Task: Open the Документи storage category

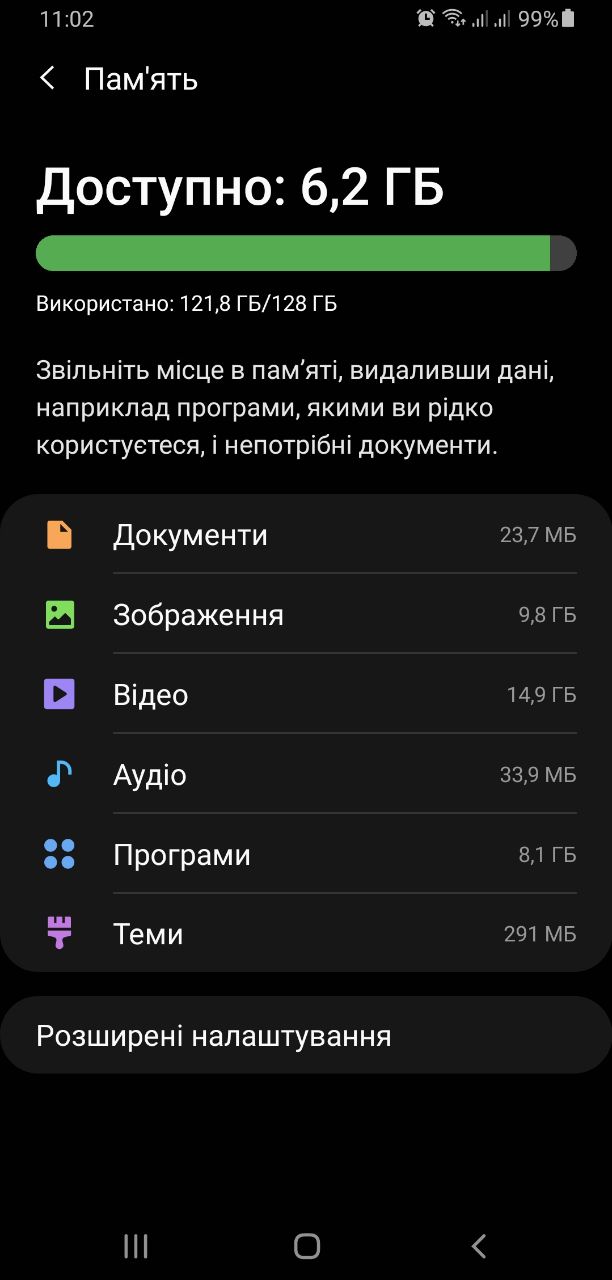Action: coord(306,534)
